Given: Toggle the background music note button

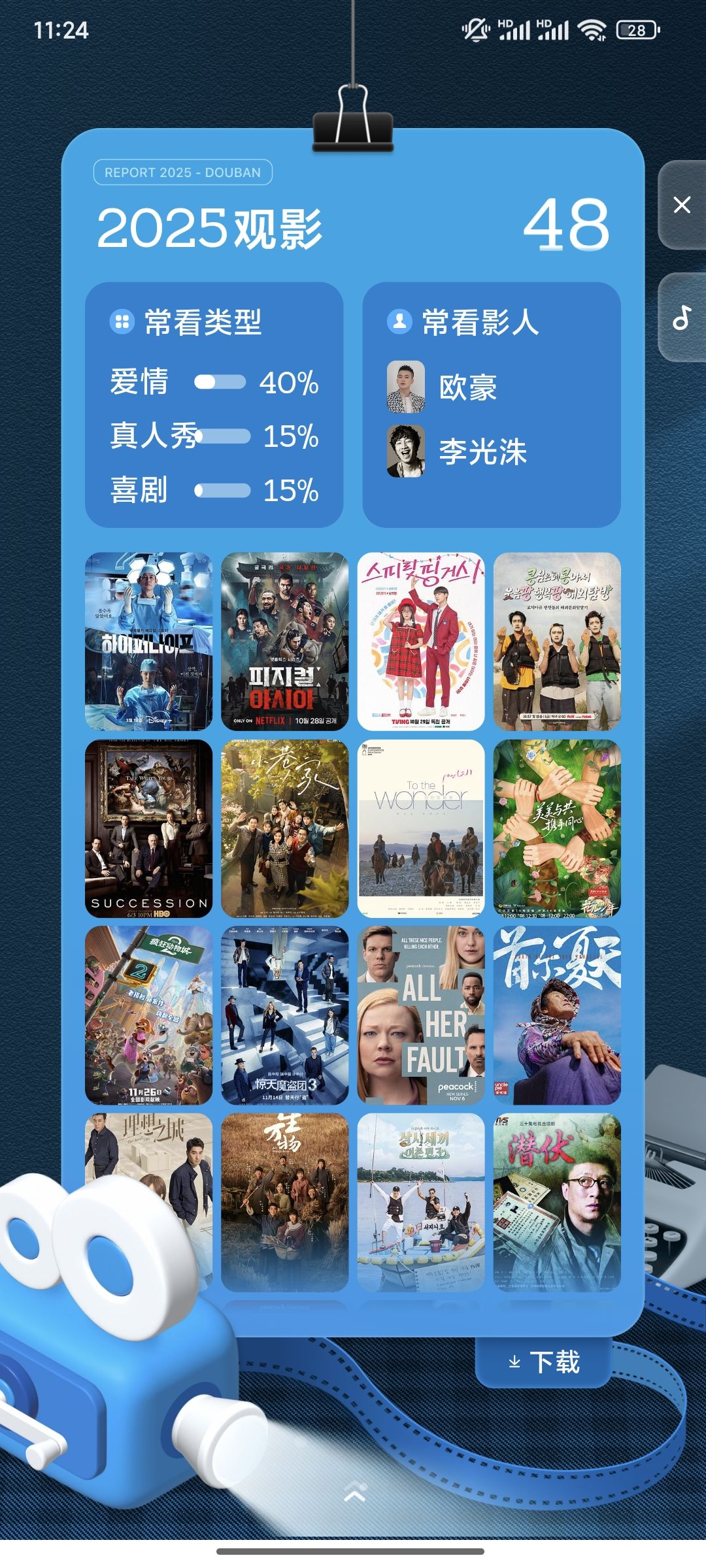Looking at the screenshot, I should click(682, 318).
